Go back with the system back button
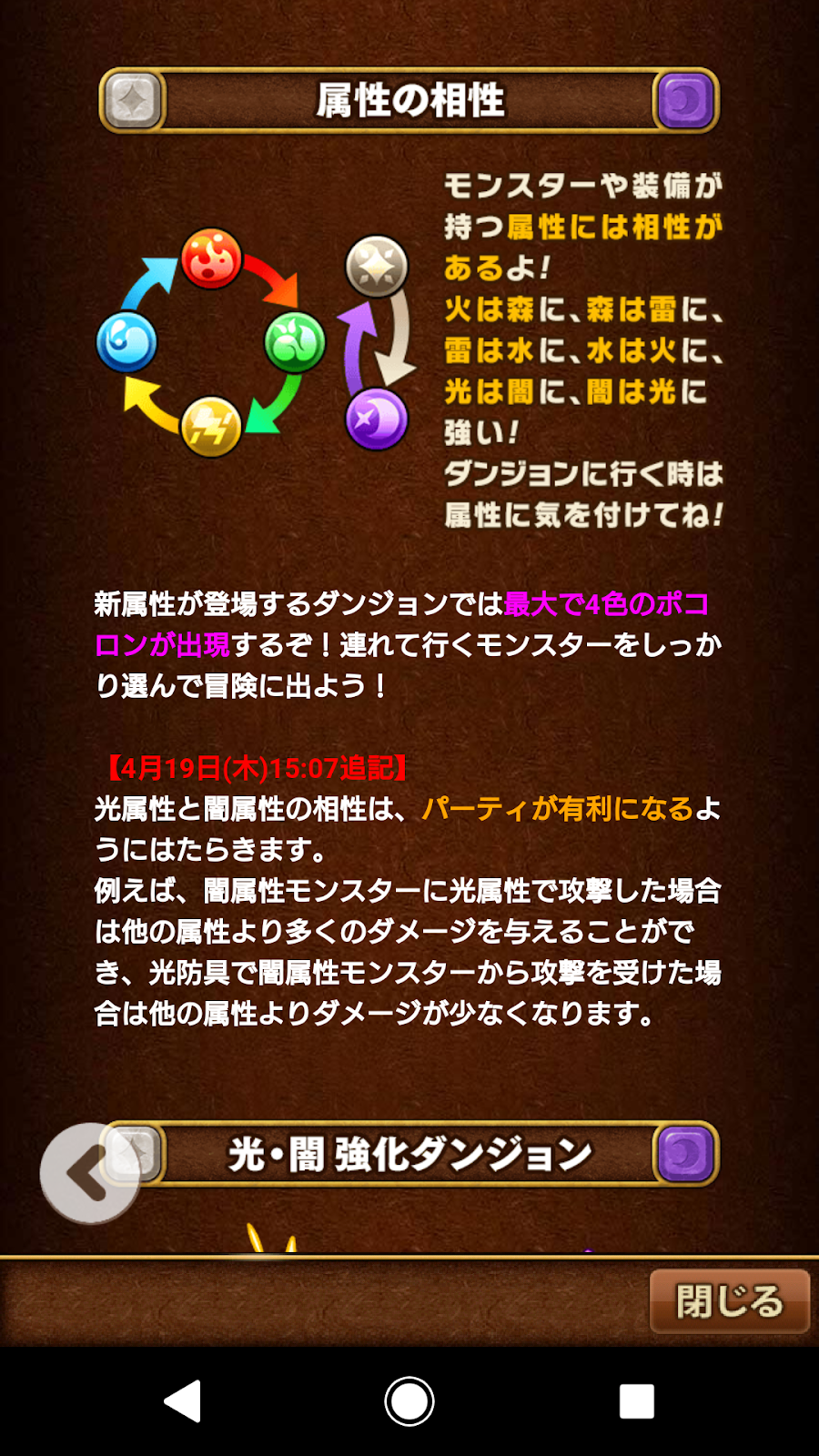Viewport: 819px width, 1456px height. coord(182,1401)
